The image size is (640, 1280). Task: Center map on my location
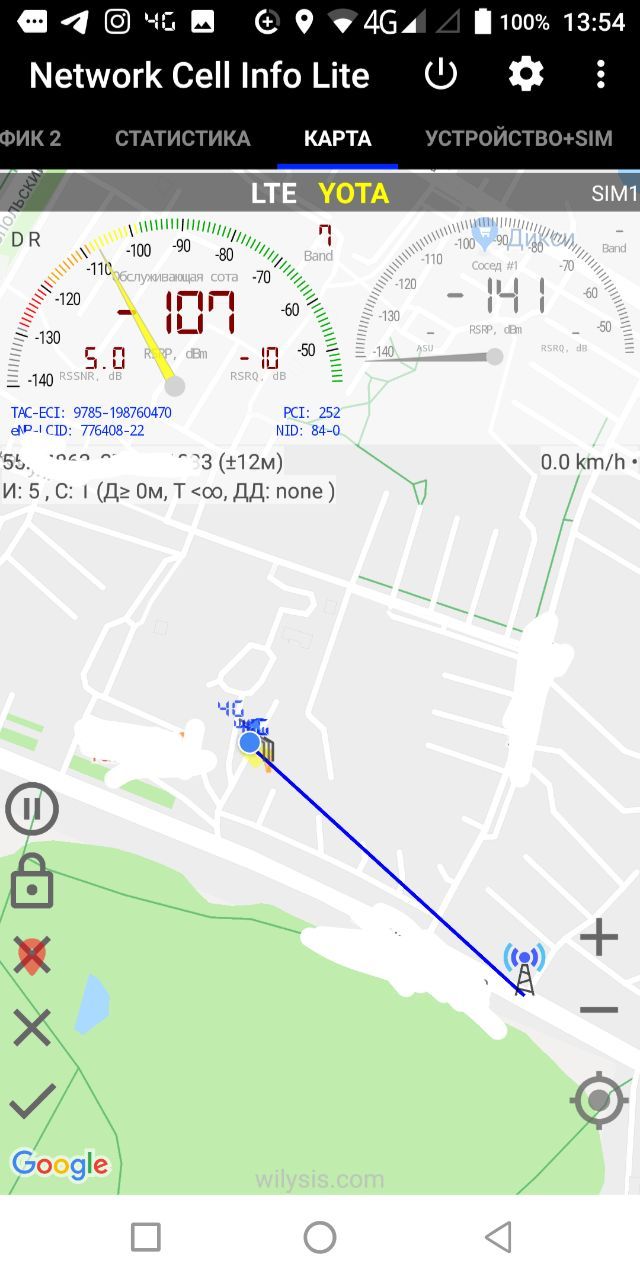pos(599,1100)
